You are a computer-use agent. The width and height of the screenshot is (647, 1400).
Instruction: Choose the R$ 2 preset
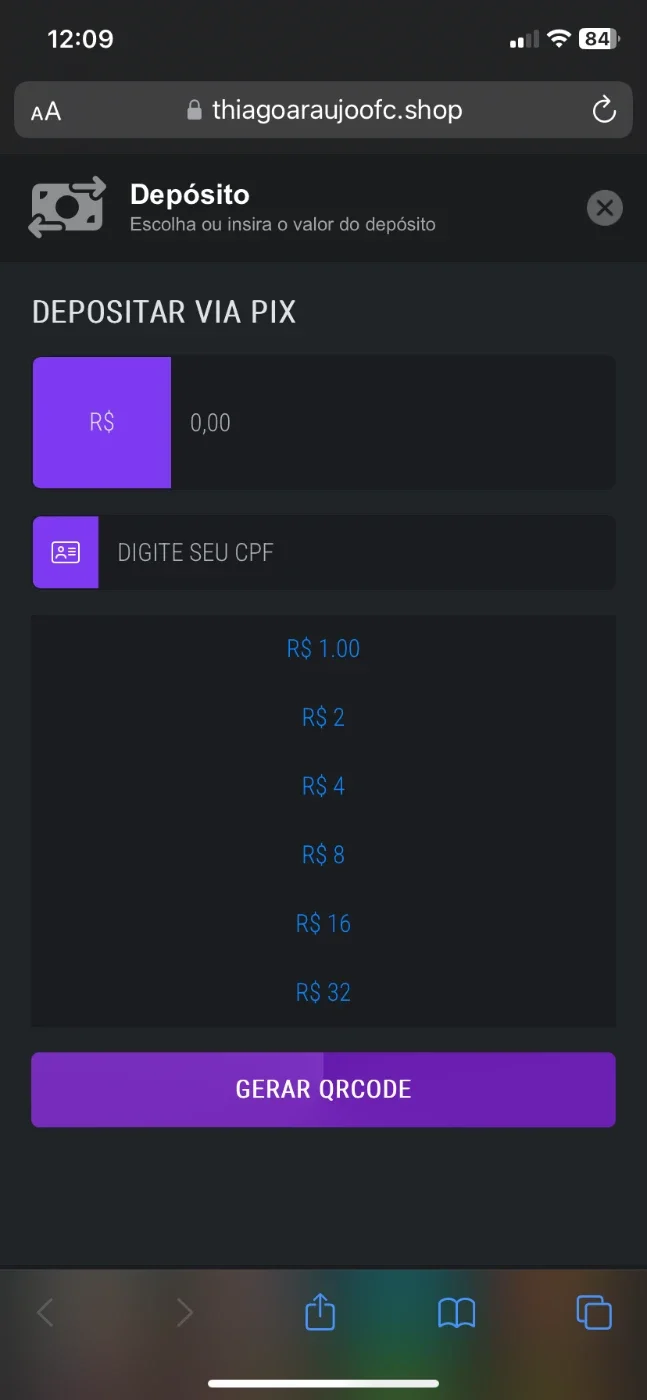(323, 718)
